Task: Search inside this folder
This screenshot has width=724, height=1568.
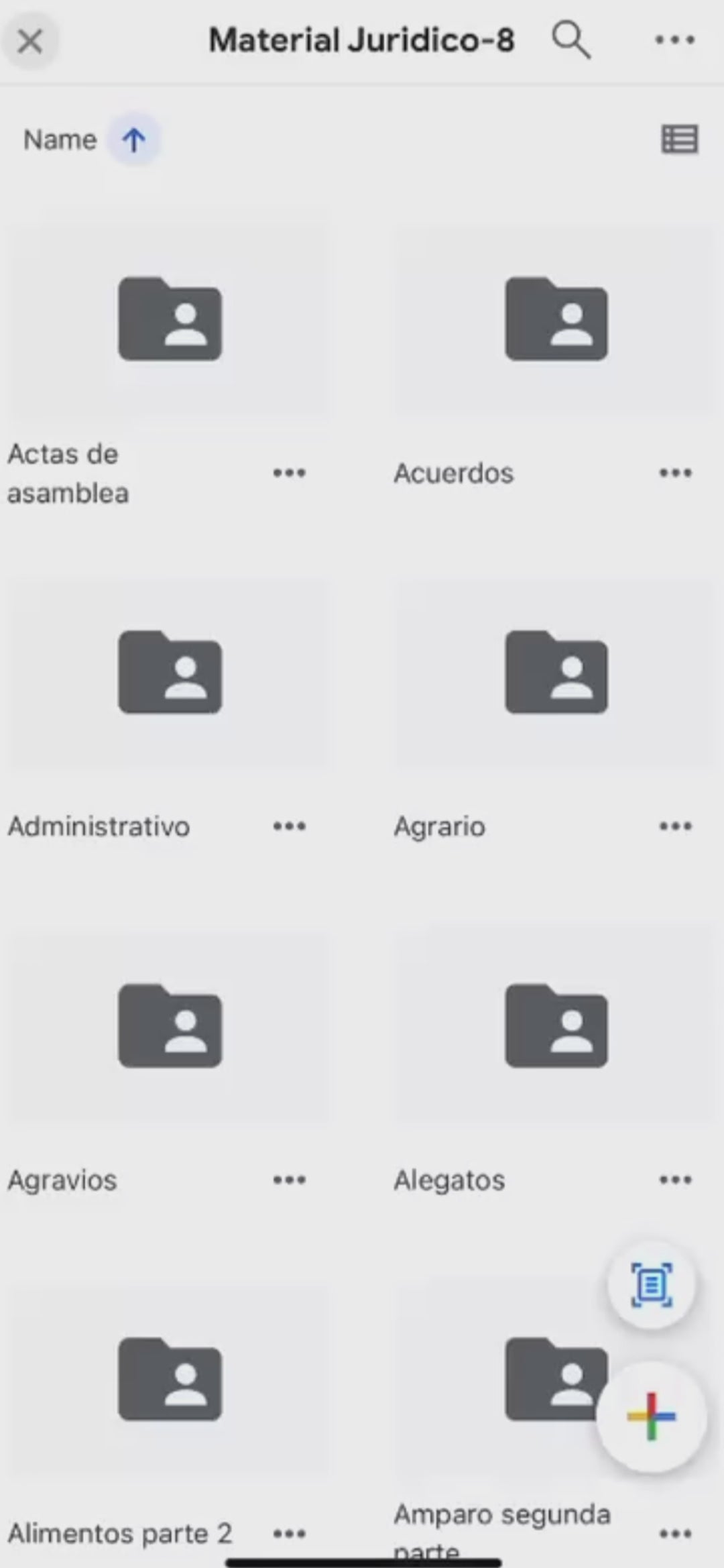Action: click(x=570, y=40)
